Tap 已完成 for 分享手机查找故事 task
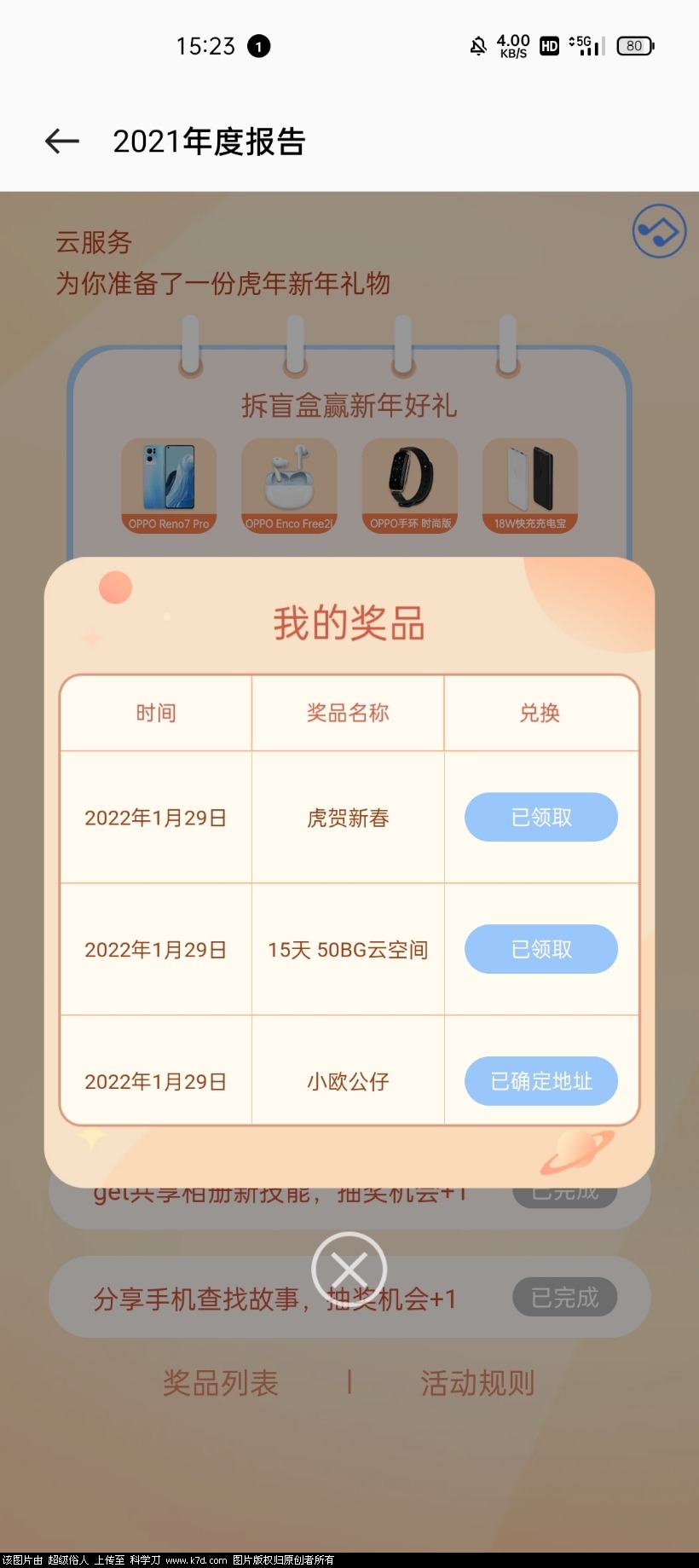Screen dimensions: 699x1568 coord(564,1297)
